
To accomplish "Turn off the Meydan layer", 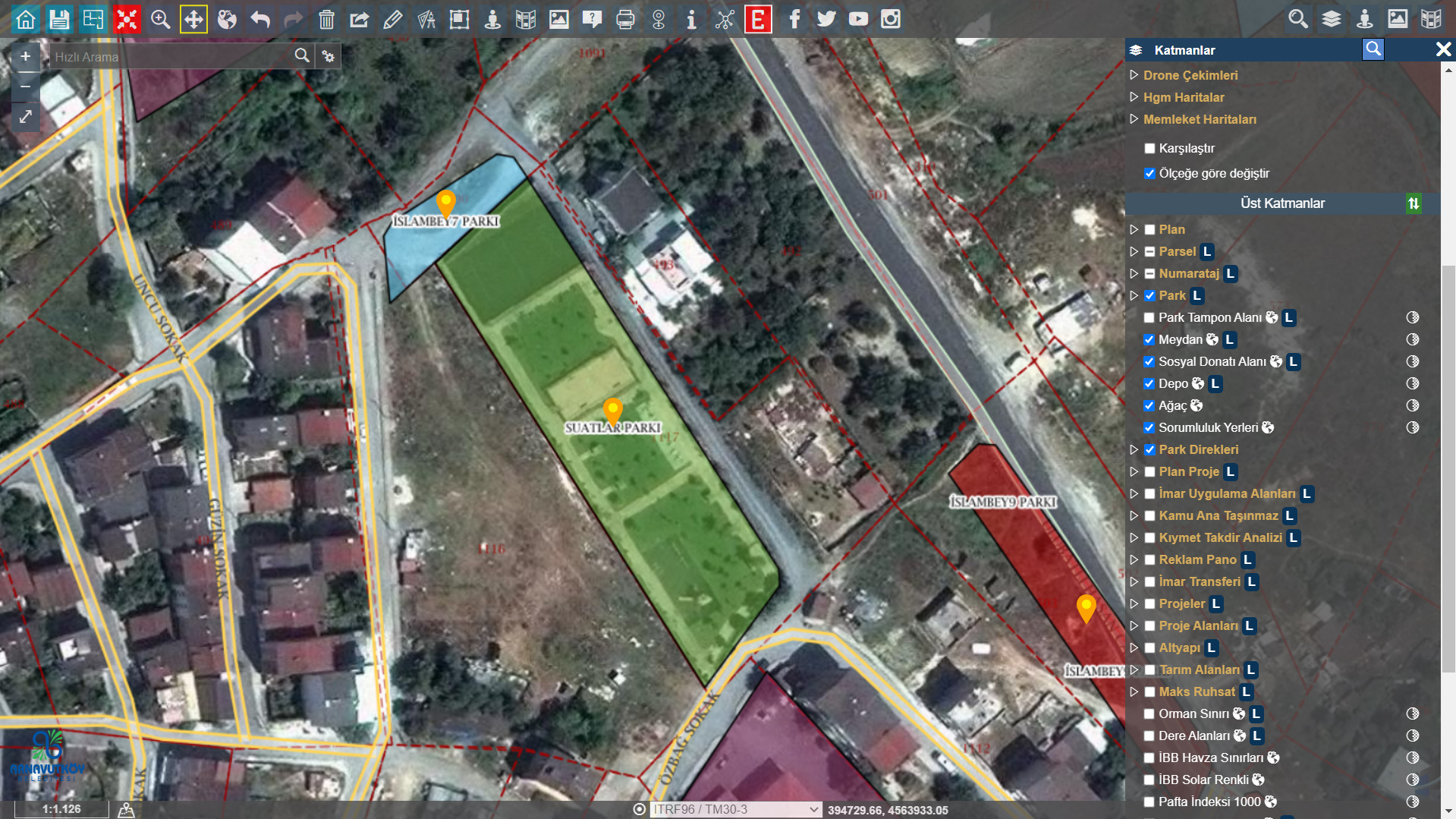I will click(x=1149, y=340).
